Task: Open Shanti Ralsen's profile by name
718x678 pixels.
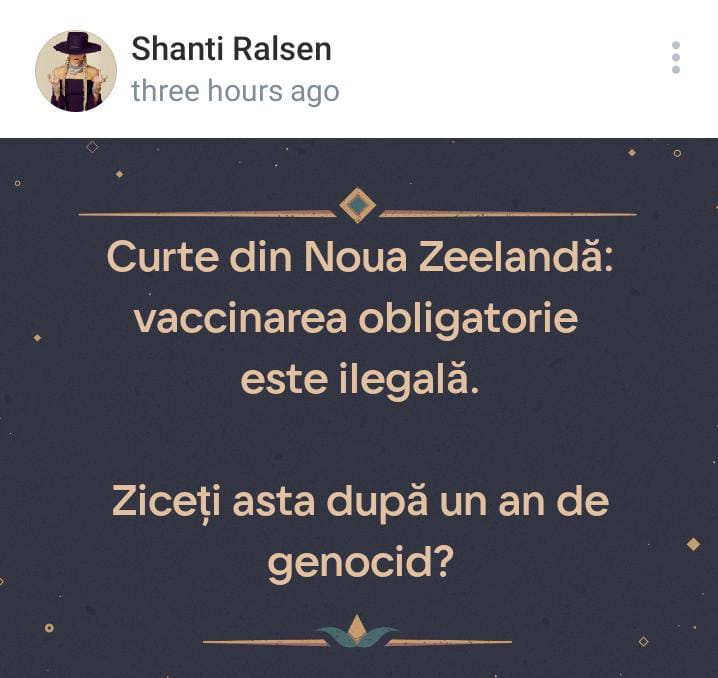Action: [231, 49]
